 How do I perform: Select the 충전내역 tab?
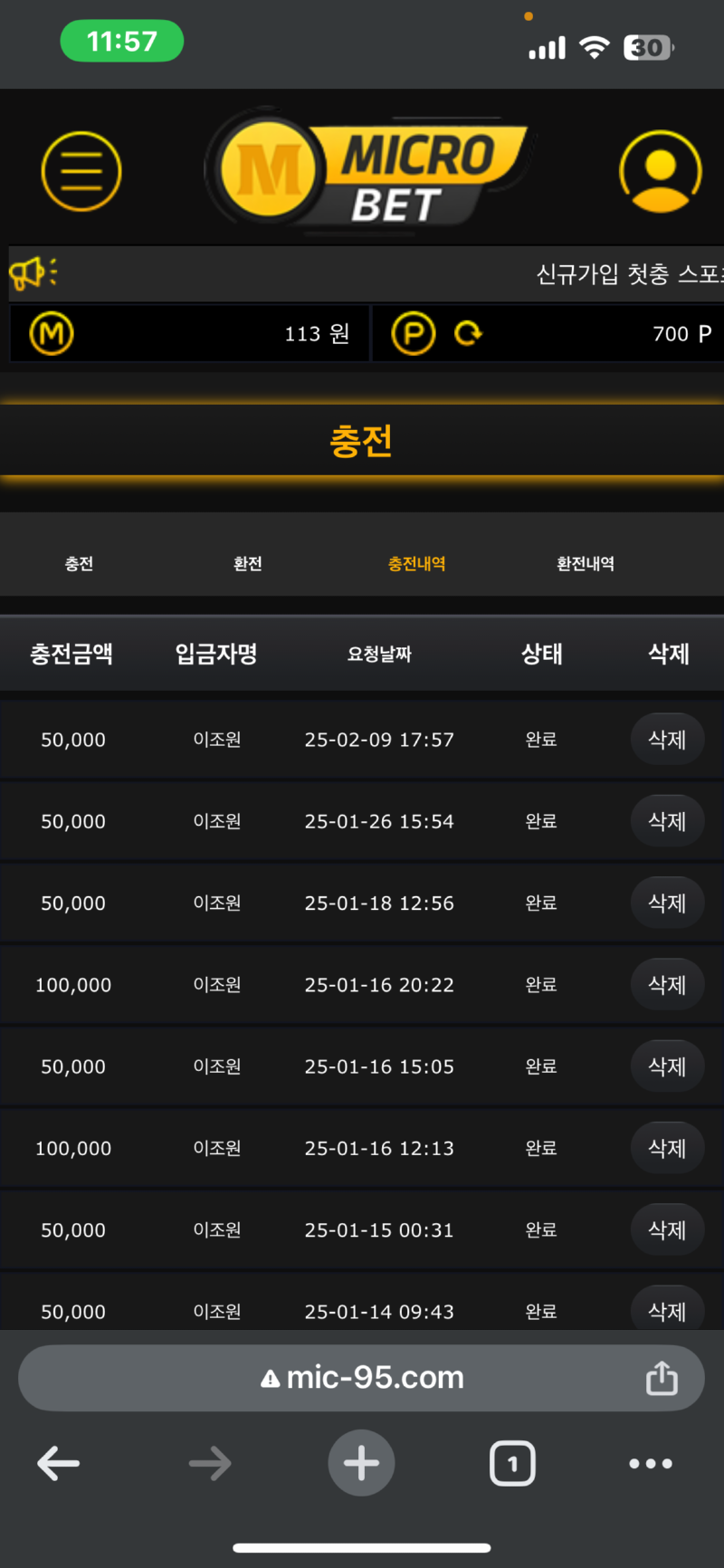tap(416, 563)
